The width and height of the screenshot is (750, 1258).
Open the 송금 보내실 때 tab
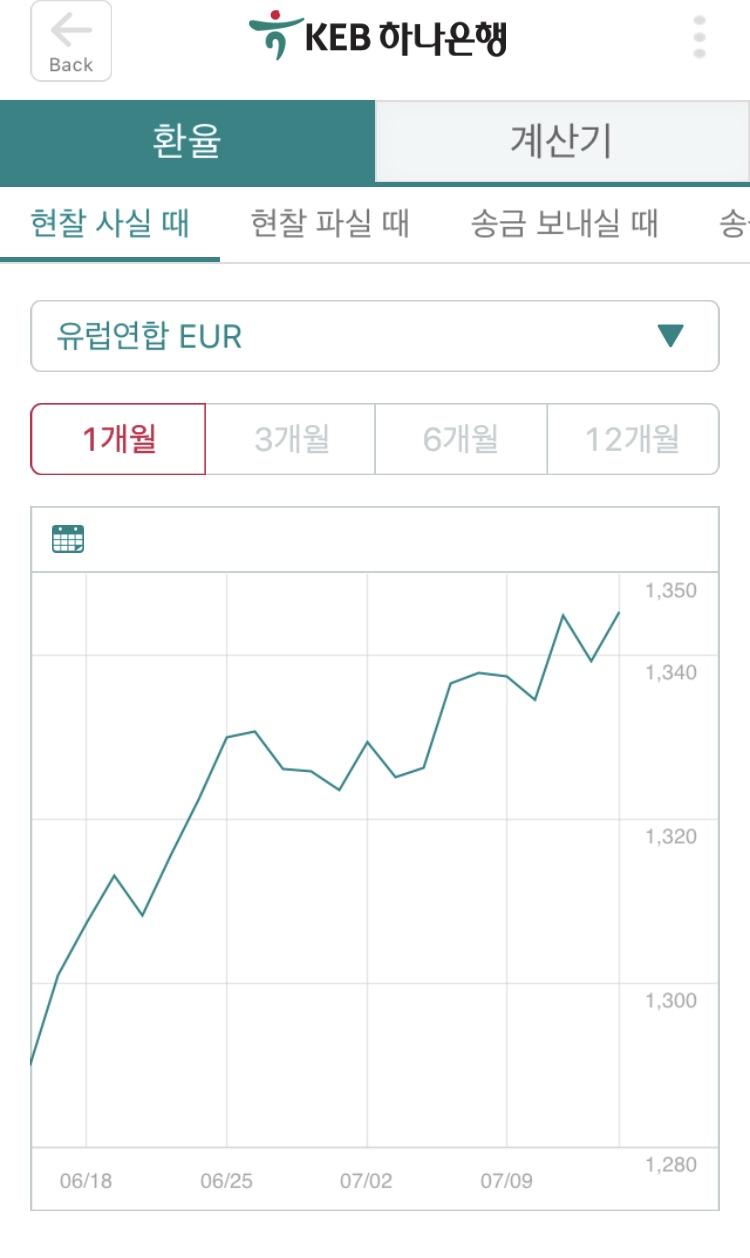click(x=564, y=223)
